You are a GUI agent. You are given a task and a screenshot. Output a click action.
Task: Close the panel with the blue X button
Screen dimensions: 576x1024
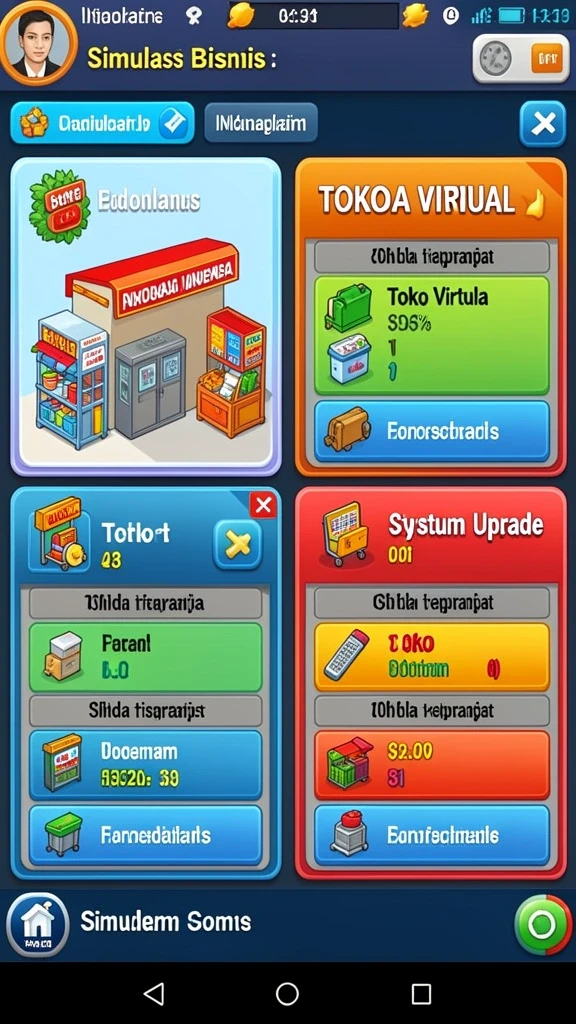tap(543, 123)
